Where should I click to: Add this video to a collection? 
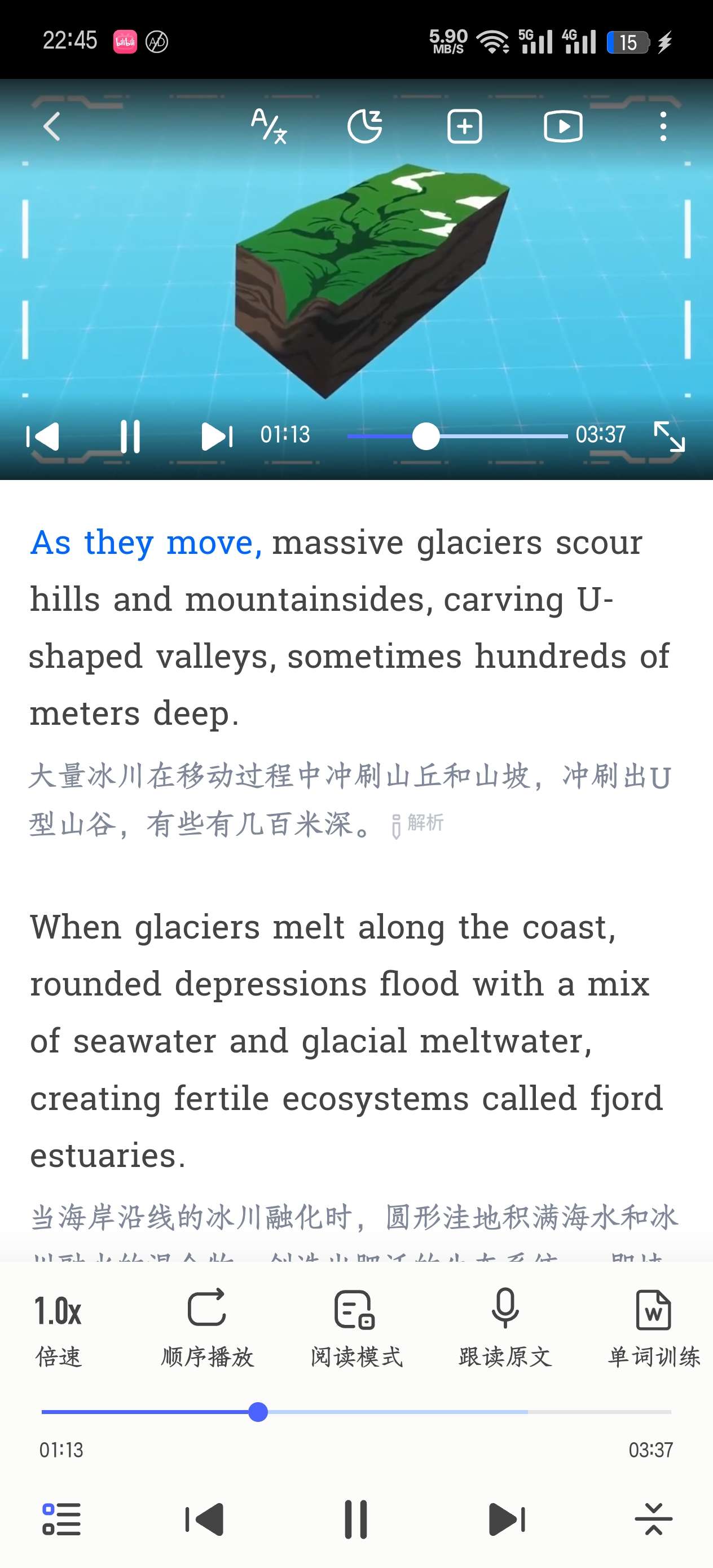coord(465,126)
